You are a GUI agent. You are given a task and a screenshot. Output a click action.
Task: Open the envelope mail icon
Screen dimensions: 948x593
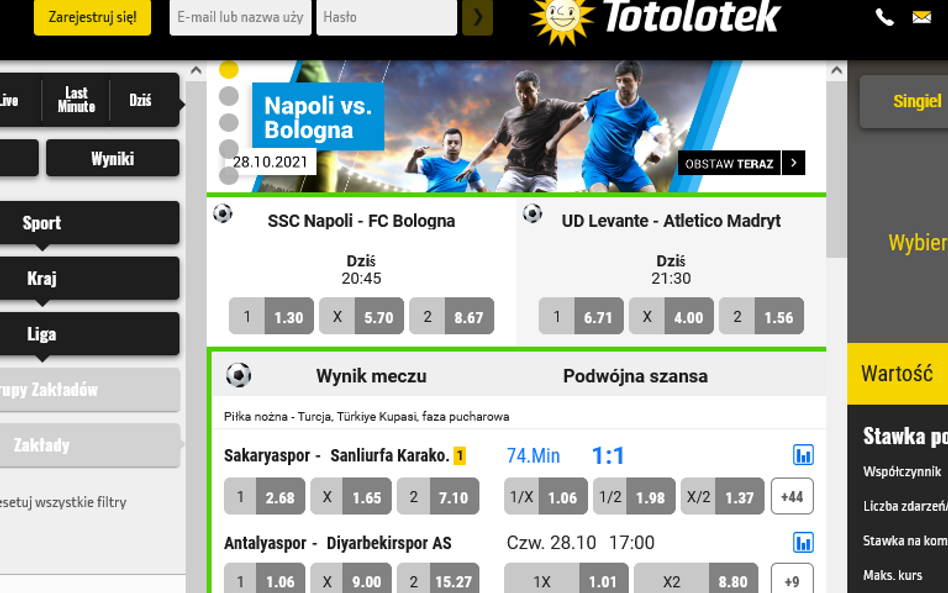tap(921, 17)
